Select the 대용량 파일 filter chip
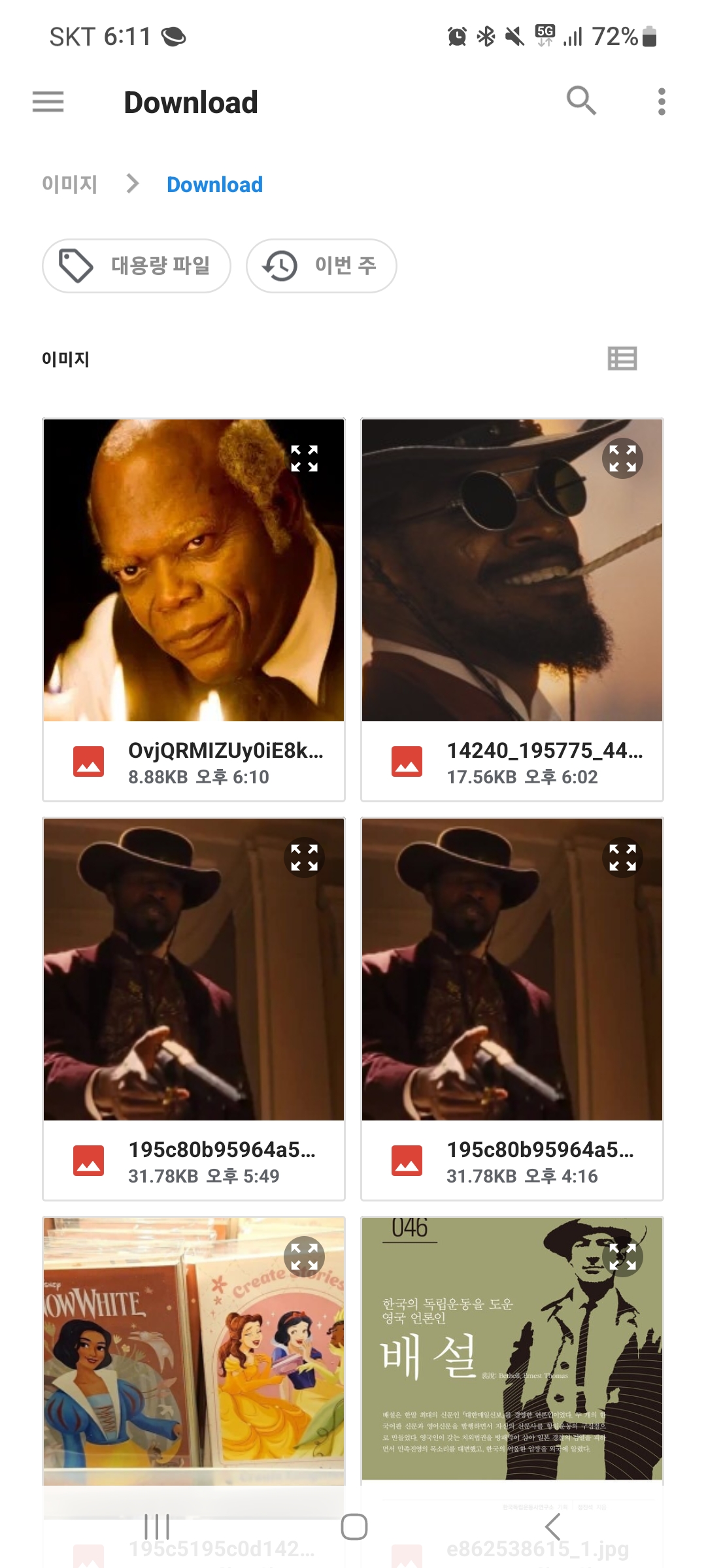 tap(136, 266)
